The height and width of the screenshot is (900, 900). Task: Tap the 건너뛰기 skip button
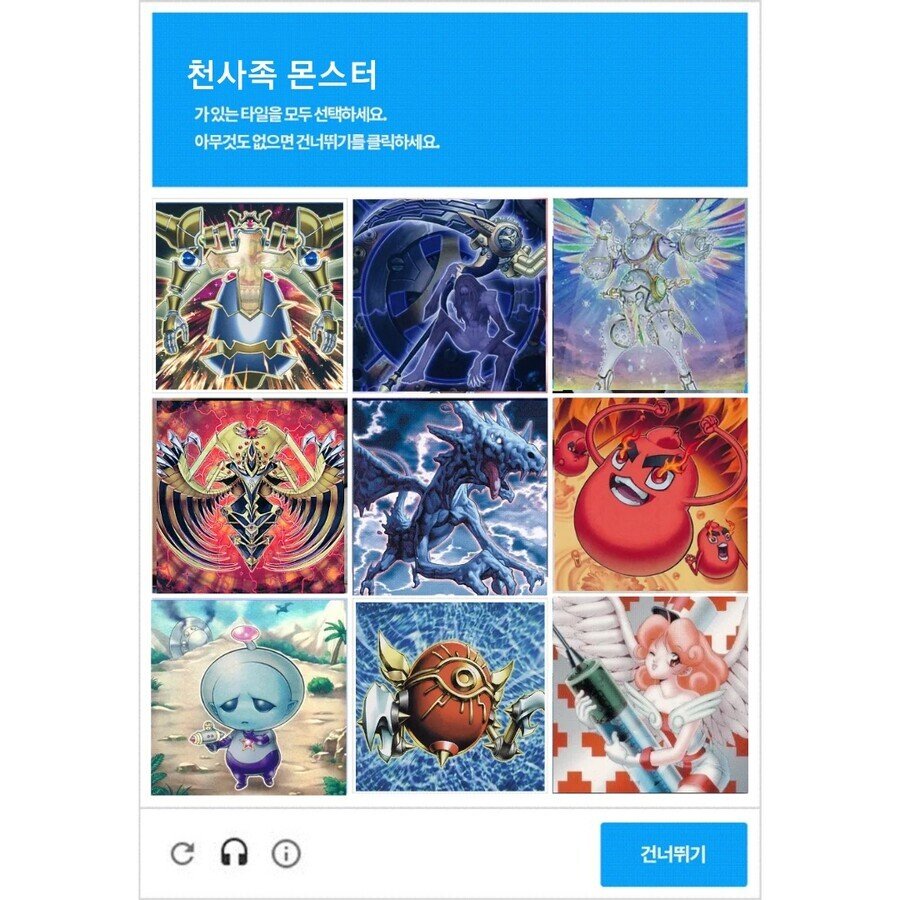click(x=673, y=854)
